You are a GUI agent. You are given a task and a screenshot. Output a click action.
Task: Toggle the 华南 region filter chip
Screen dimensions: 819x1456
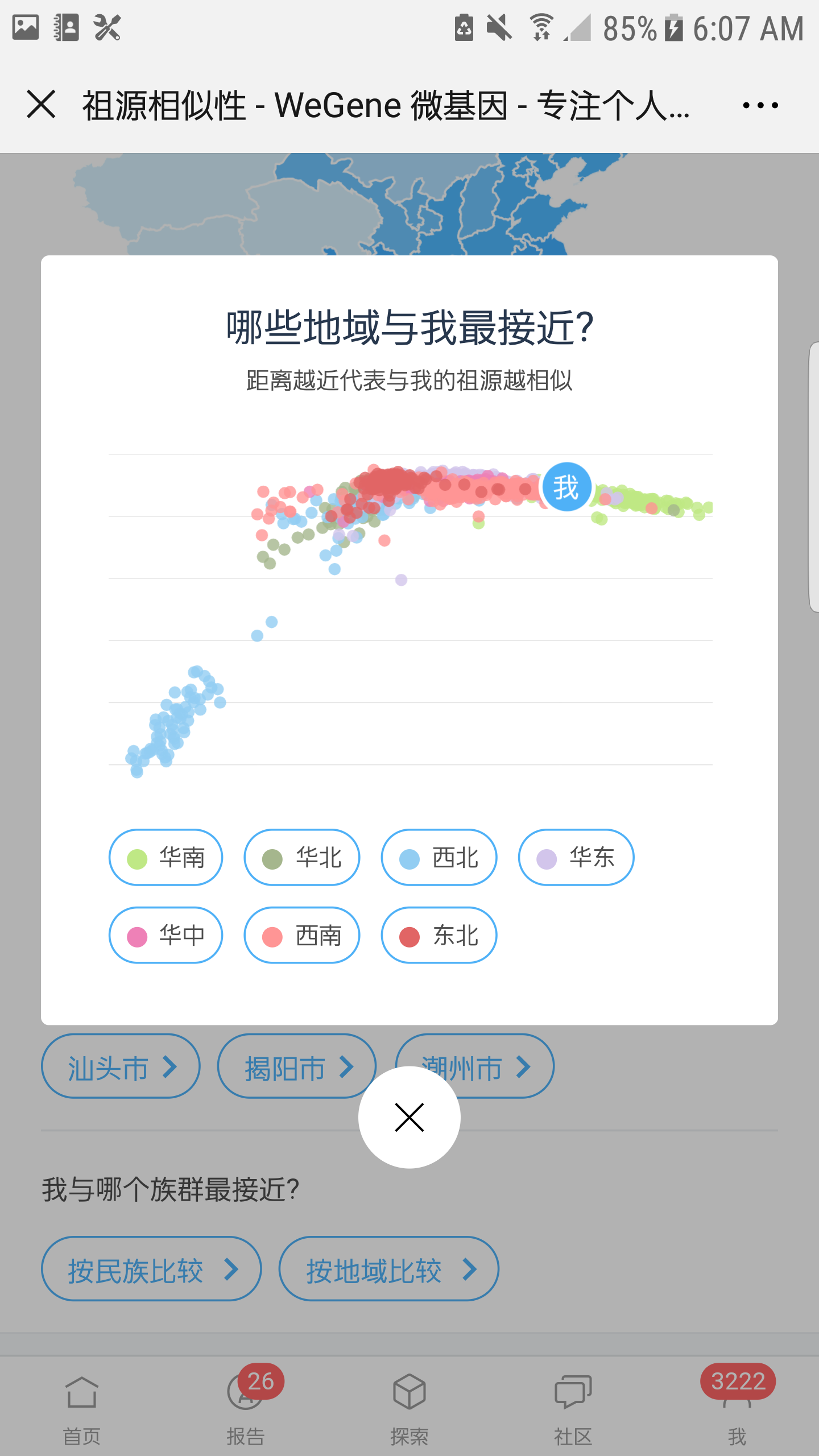pos(166,857)
